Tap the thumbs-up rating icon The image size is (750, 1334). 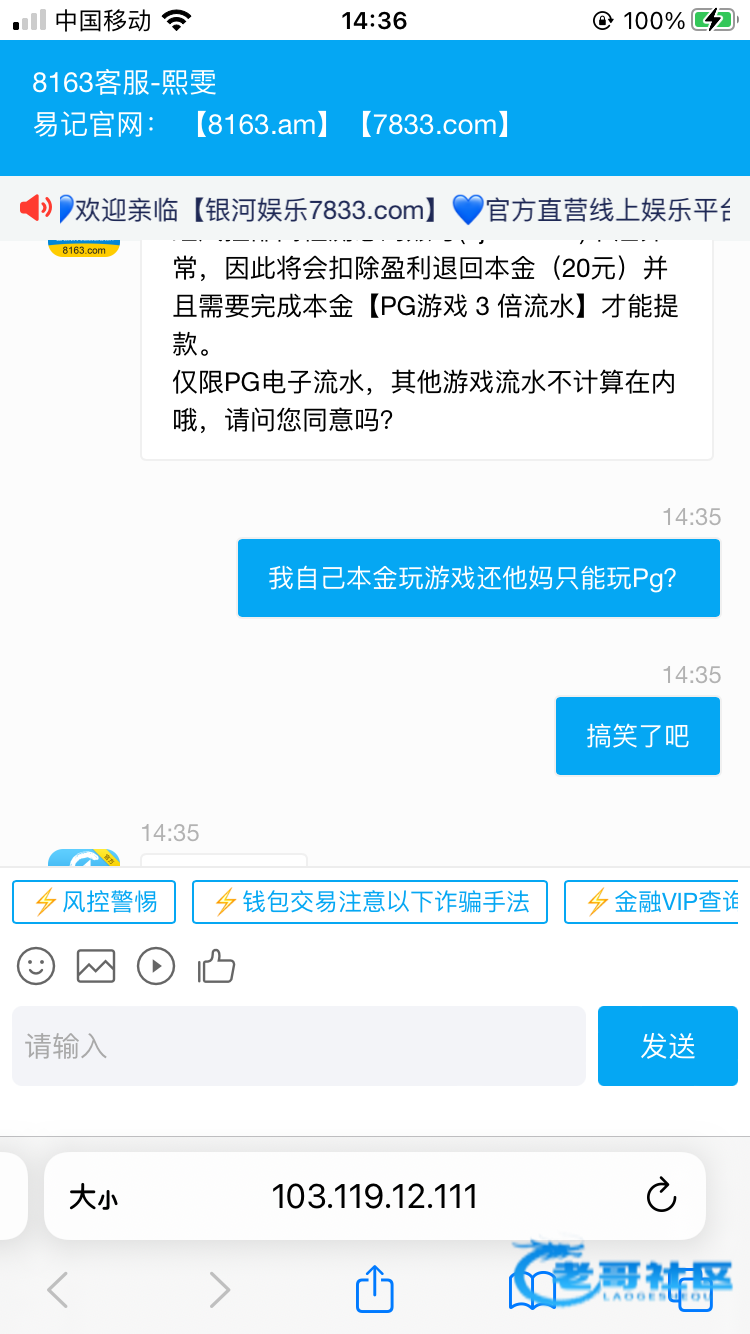[x=216, y=966]
